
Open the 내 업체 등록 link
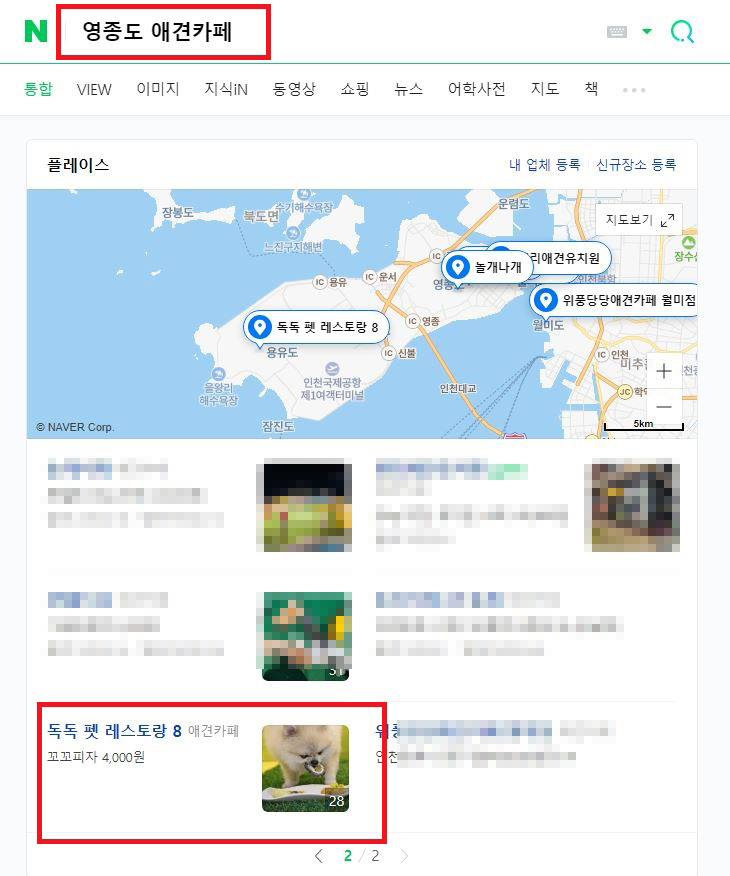[x=544, y=165]
